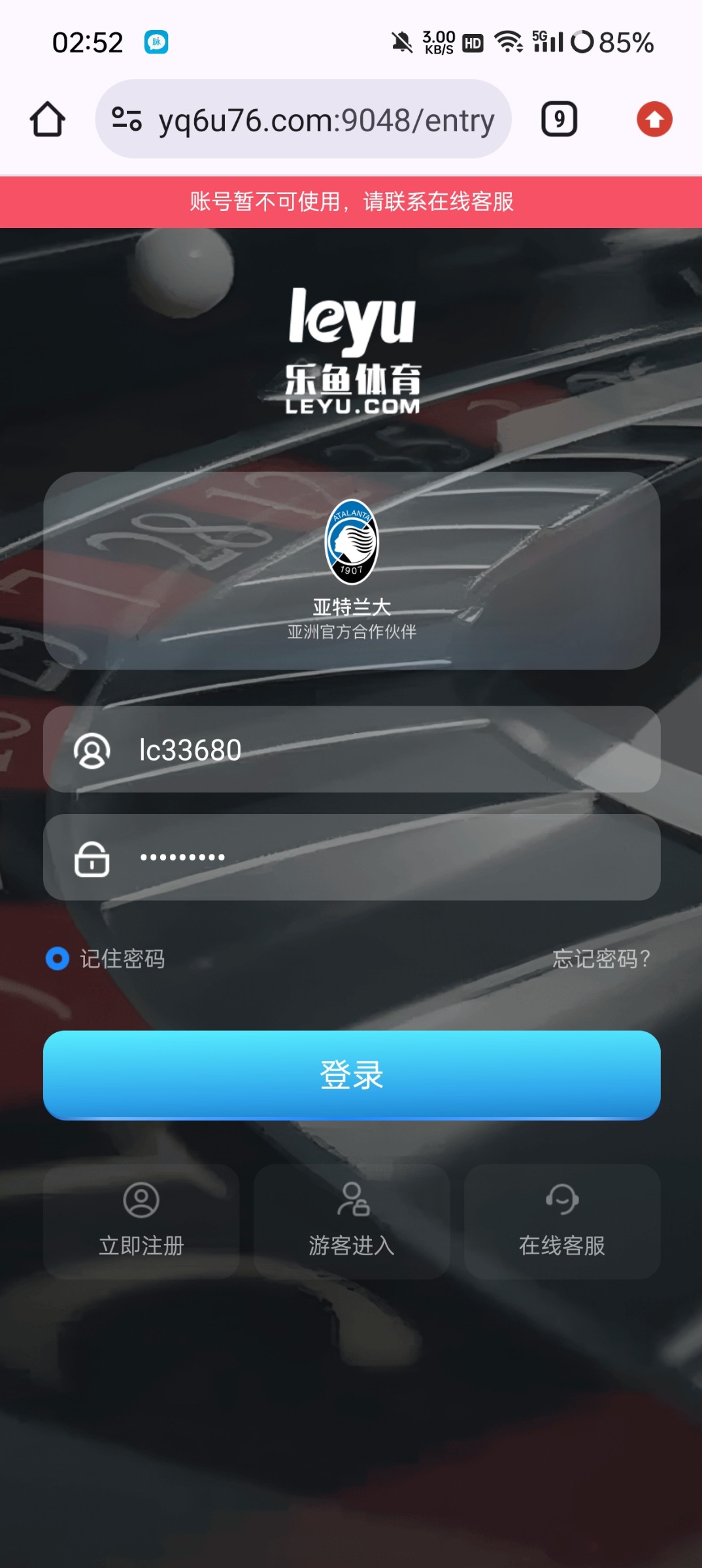Screen dimensions: 702x1568
Task: Focus the password field
Action: (x=379, y=857)
